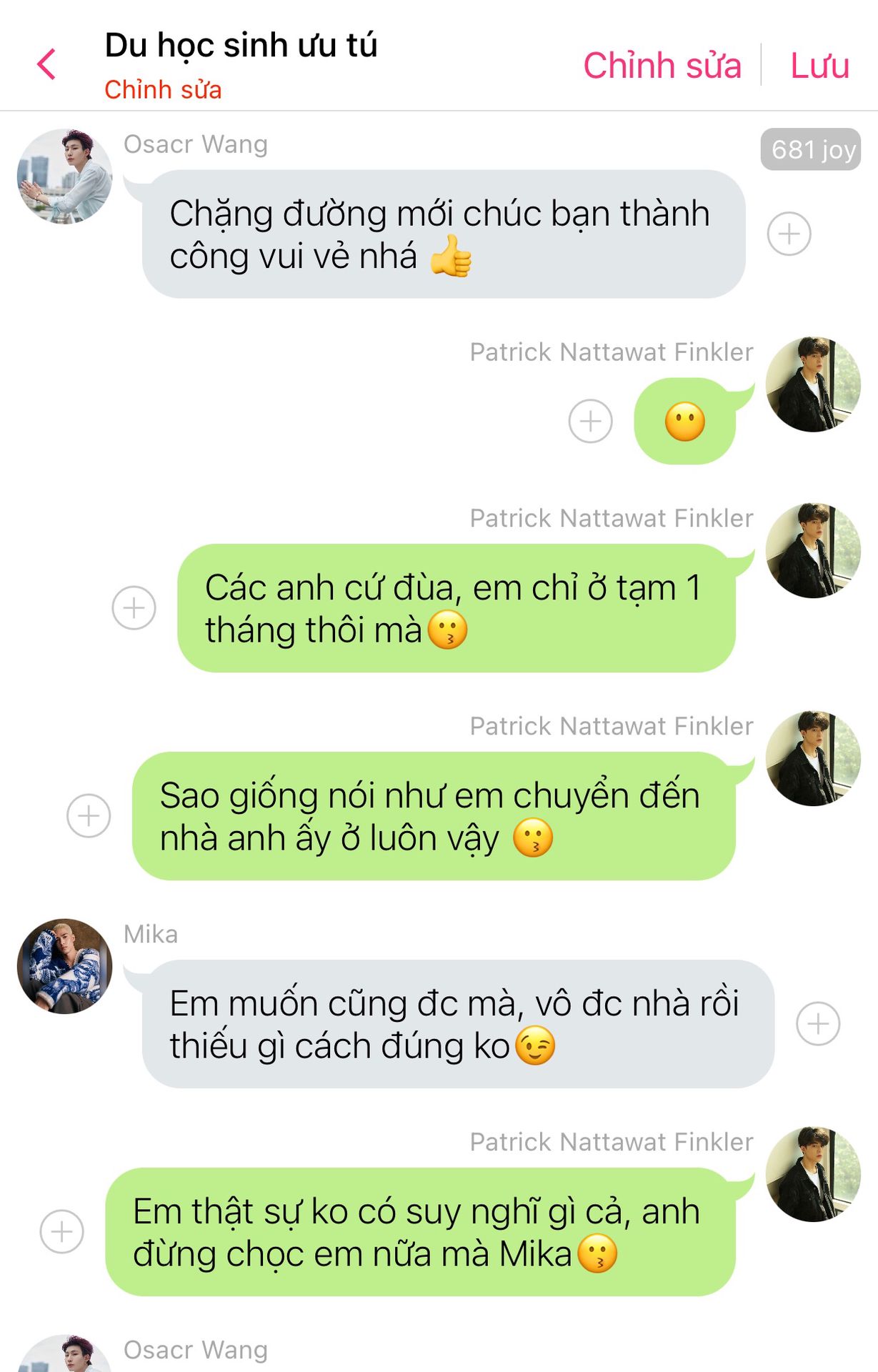
Task: Select the "Em thật sự ko có" bubble
Action: (420, 1231)
